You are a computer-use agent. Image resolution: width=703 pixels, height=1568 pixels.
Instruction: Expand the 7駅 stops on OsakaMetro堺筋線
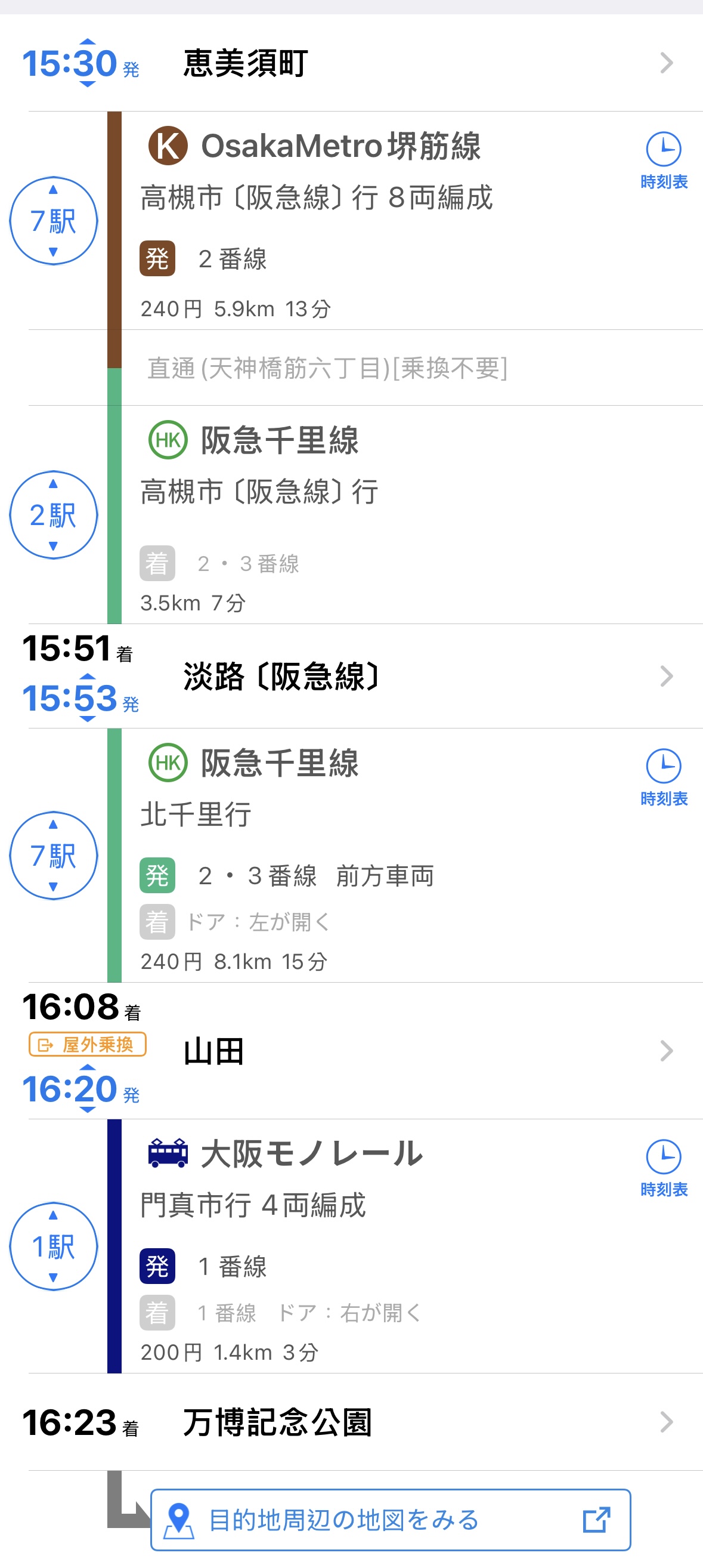[54, 221]
